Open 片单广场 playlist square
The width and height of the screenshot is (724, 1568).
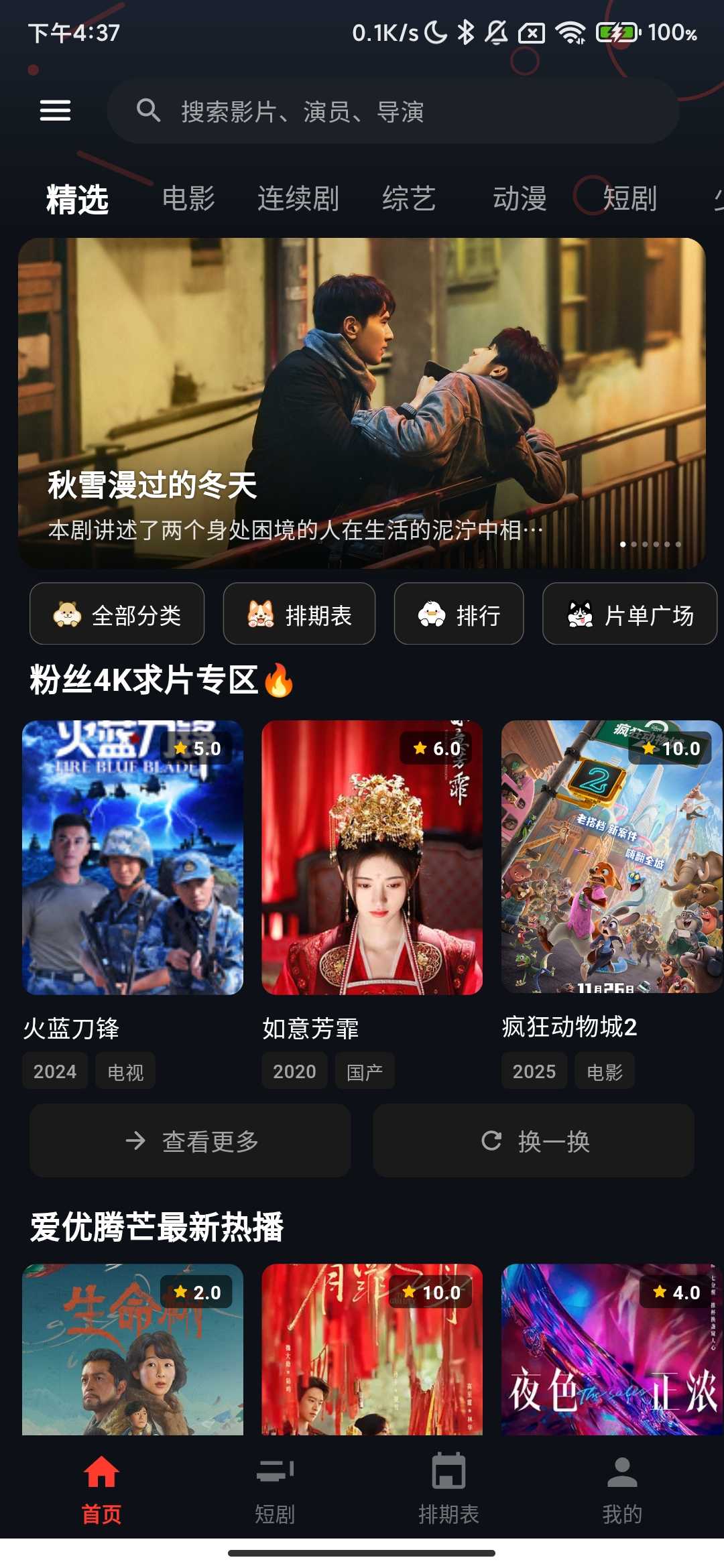click(x=628, y=614)
